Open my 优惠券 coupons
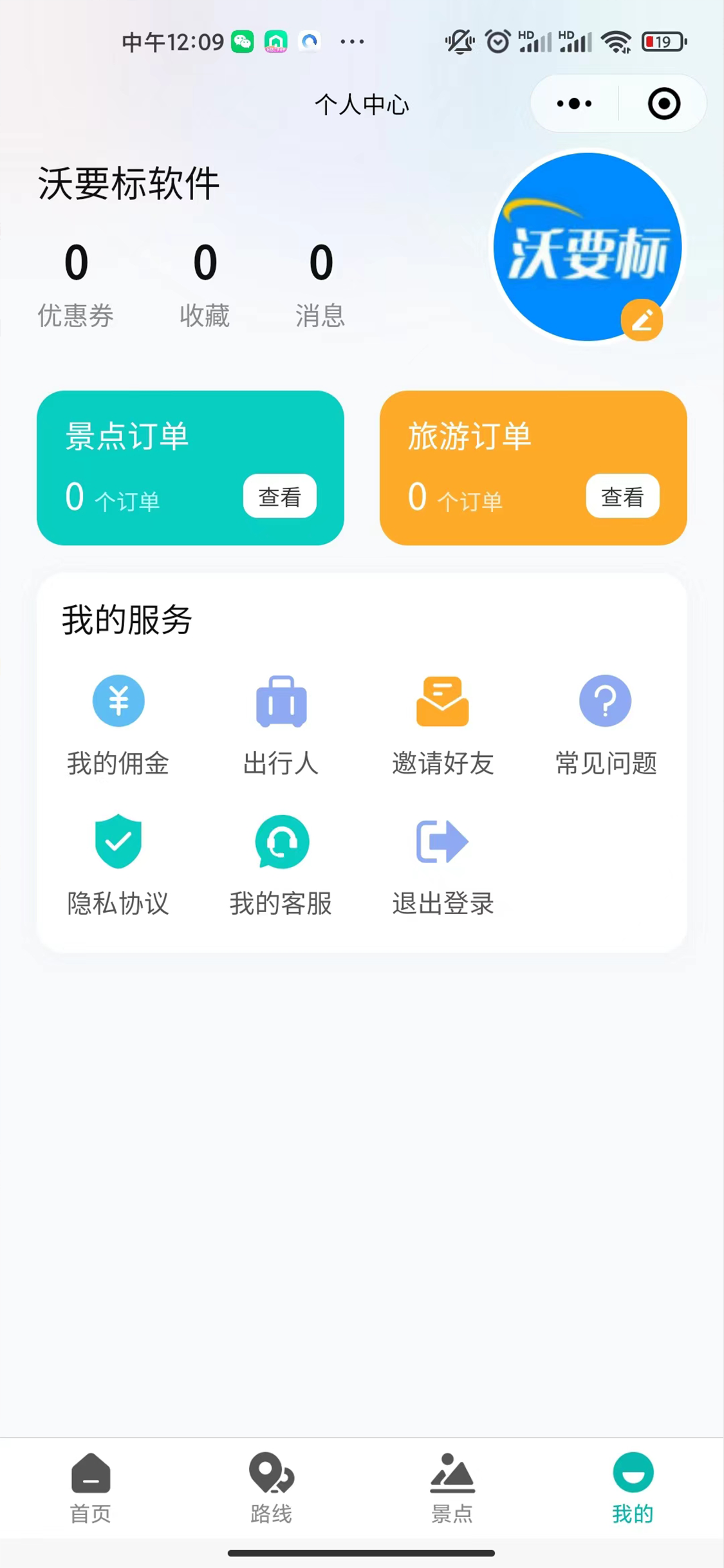The image size is (724, 1568). point(76,284)
